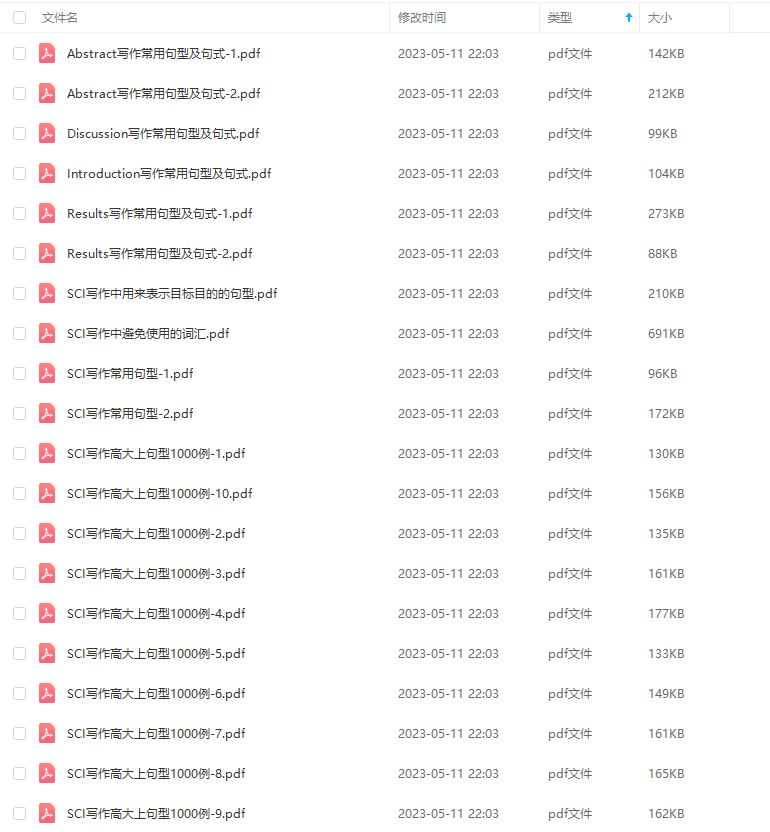Tick the checkbox beside Results写作常用句型及句式-2.pdf

coord(19,254)
